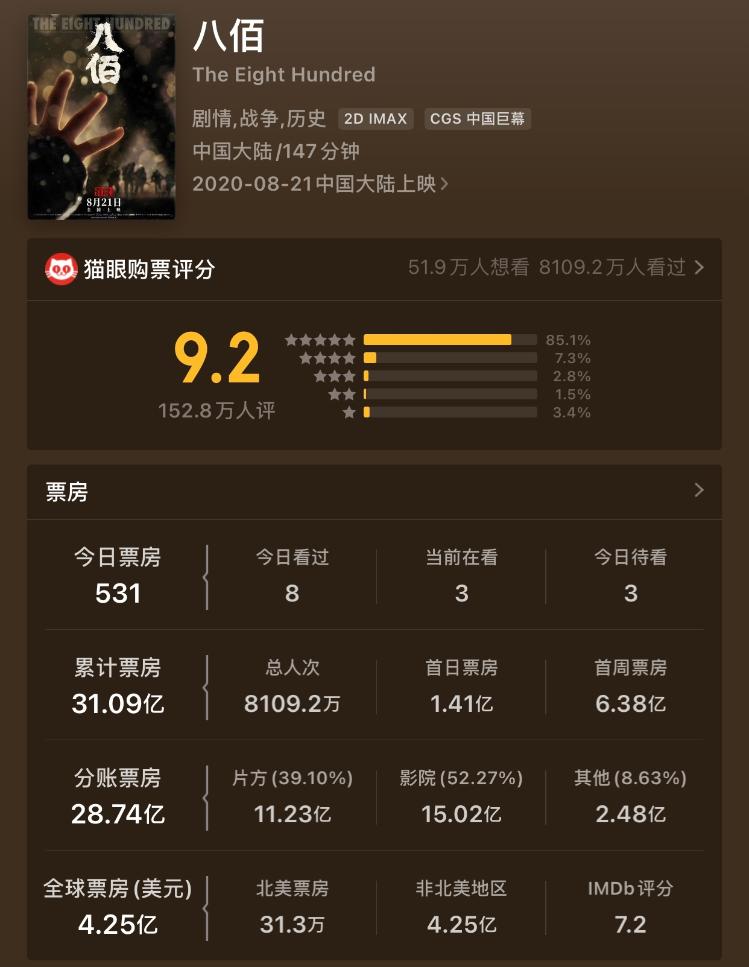Open 猫眼购票评分 rating details
749x967 pixels.
[x=698, y=268]
